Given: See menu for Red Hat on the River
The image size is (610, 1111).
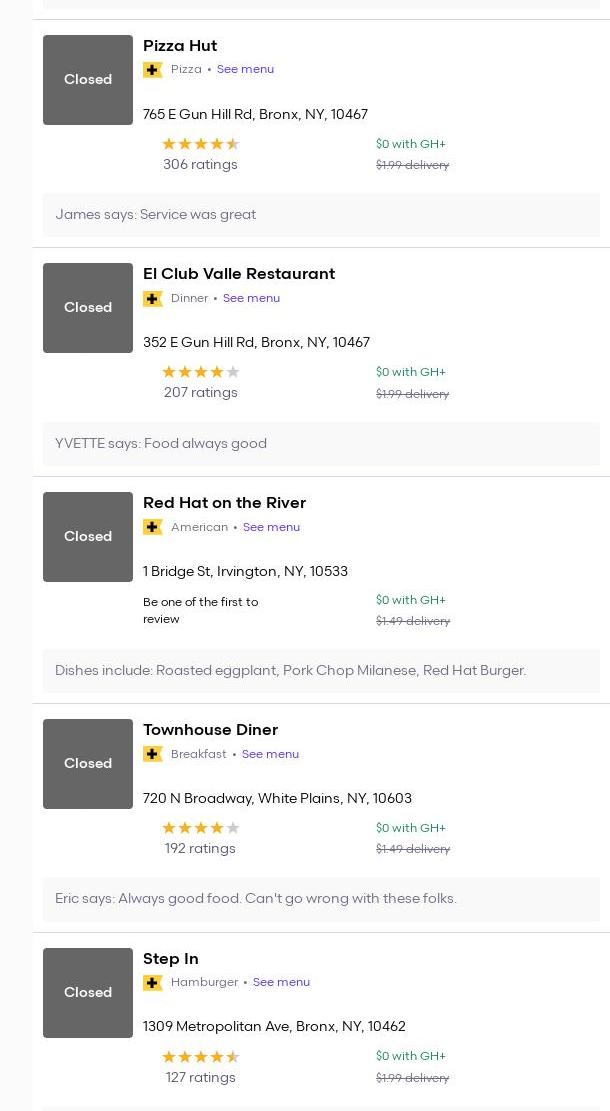Looking at the screenshot, I should pyautogui.click(x=271, y=527).
